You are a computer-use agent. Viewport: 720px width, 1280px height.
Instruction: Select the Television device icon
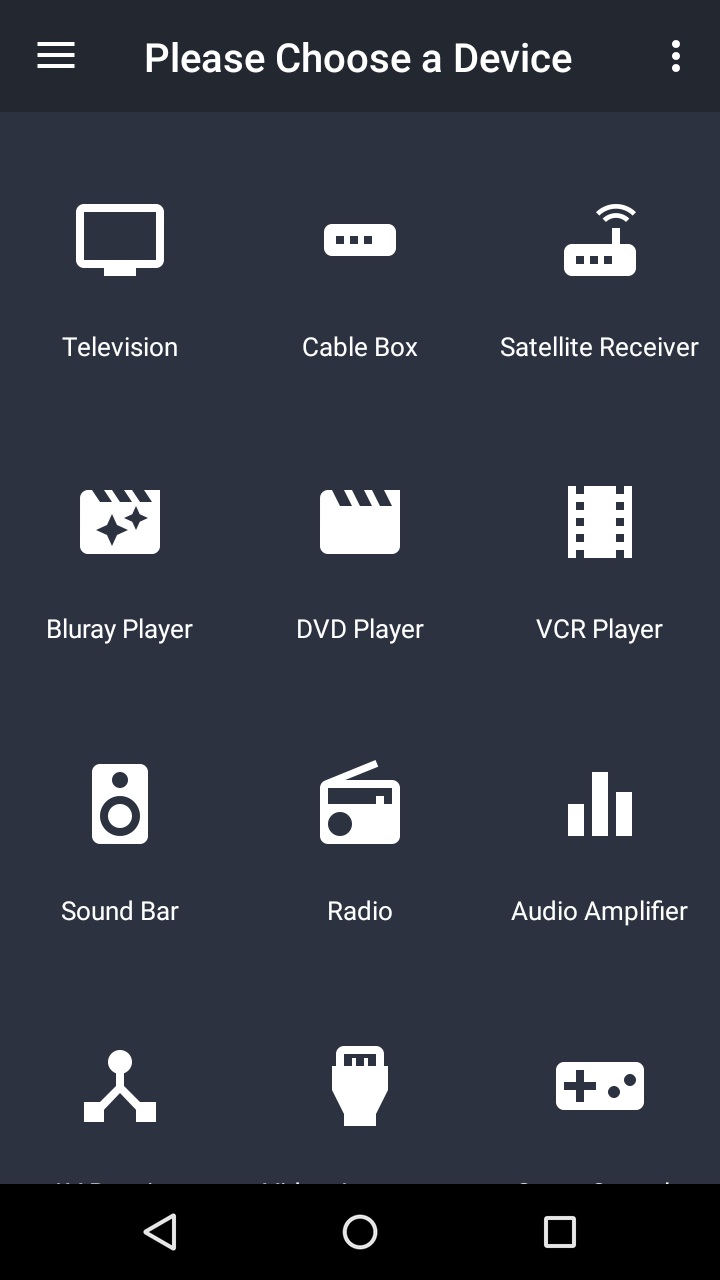(x=120, y=238)
